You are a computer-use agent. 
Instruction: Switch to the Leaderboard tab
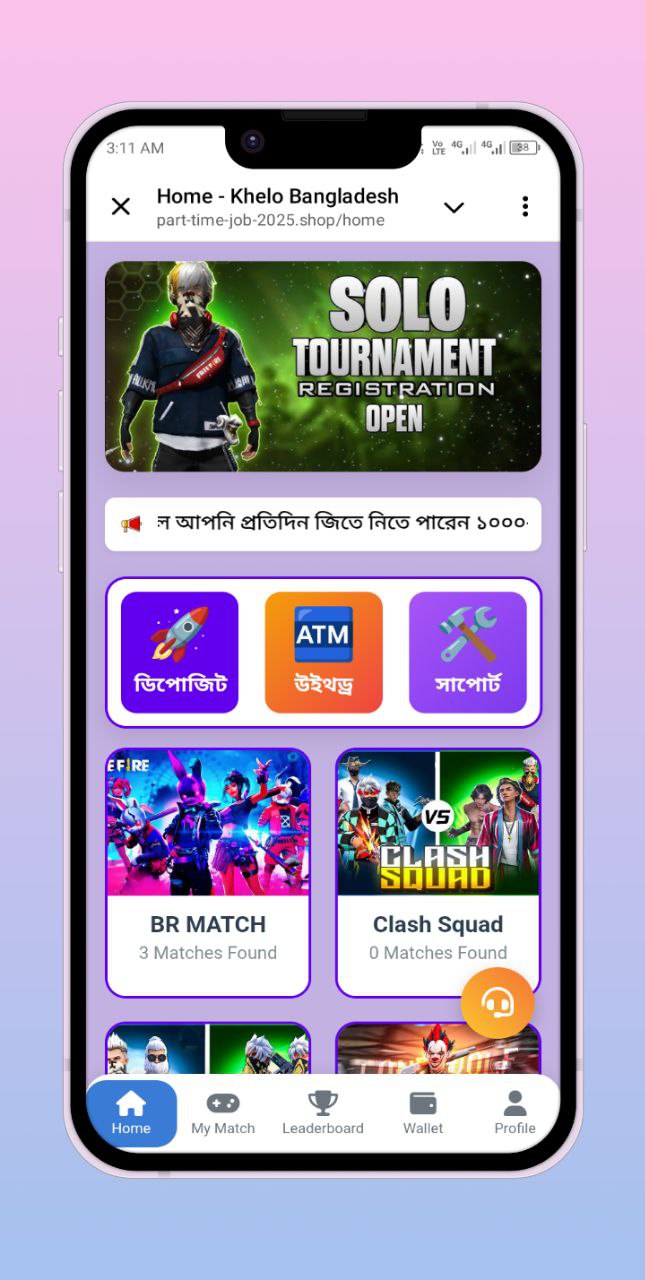tap(323, 1113)
